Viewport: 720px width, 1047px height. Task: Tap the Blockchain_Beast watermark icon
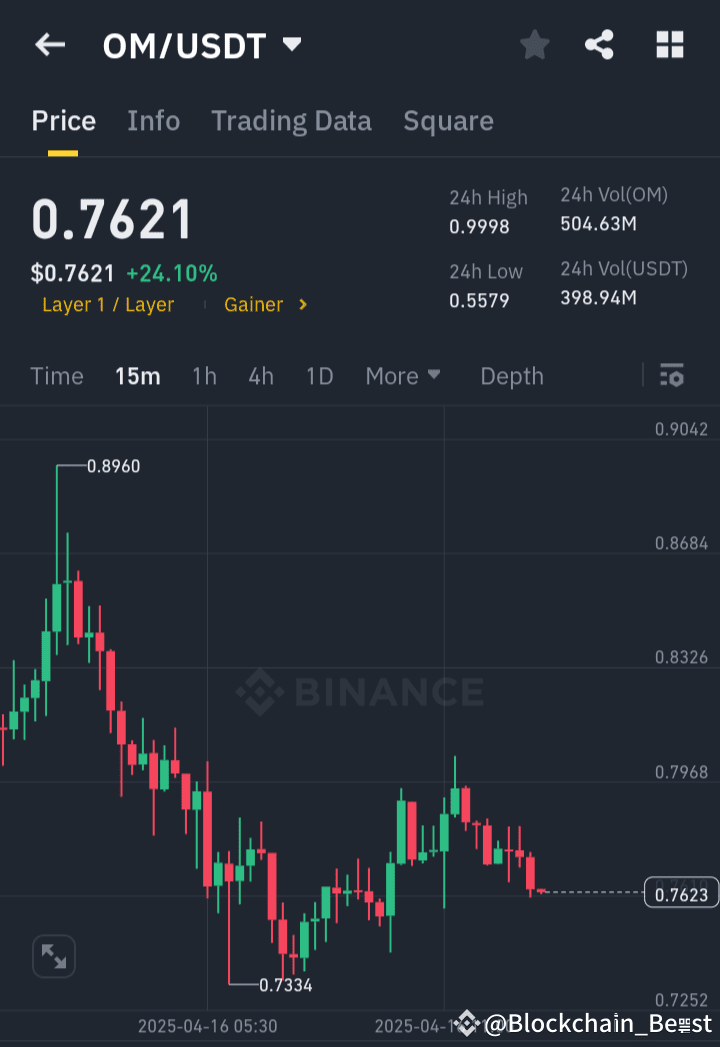tap(466, 1023)
